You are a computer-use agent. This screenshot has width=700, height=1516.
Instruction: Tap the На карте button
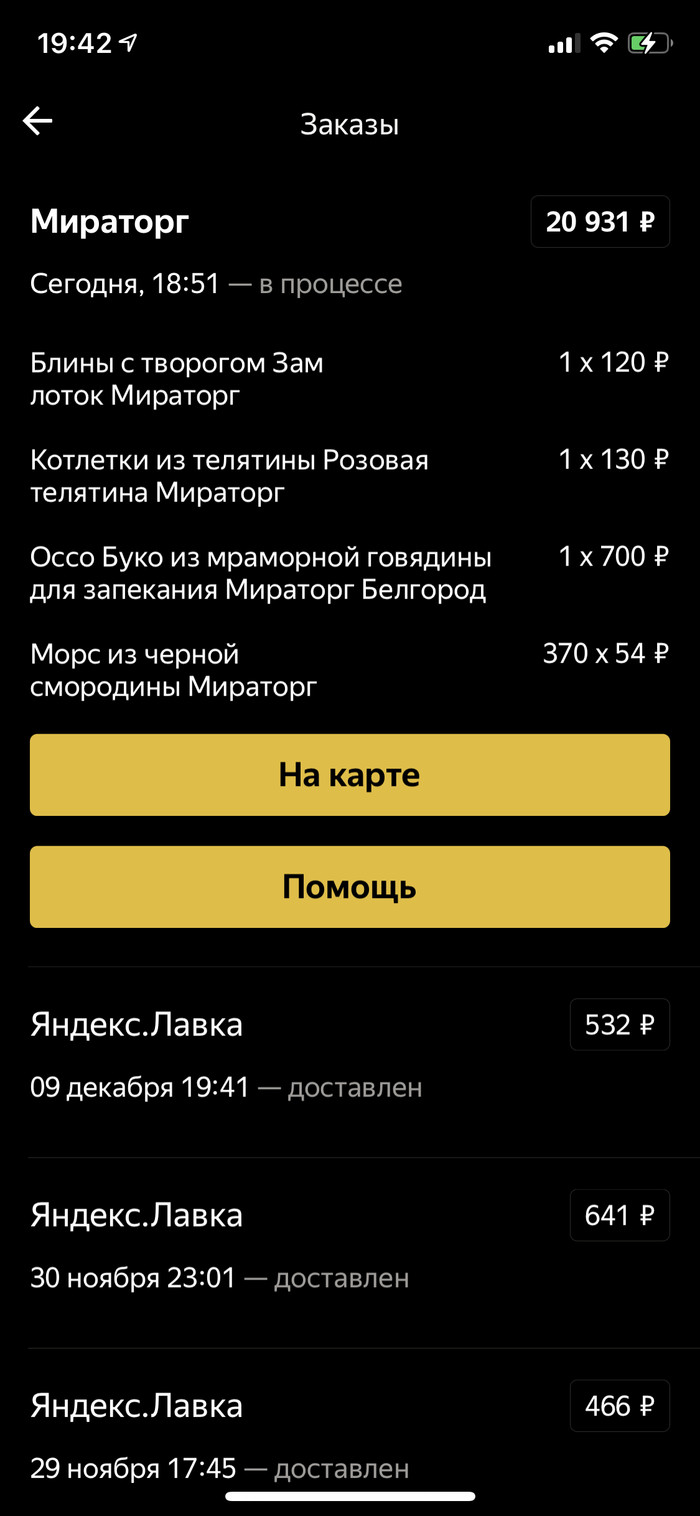tap(349, 775)
